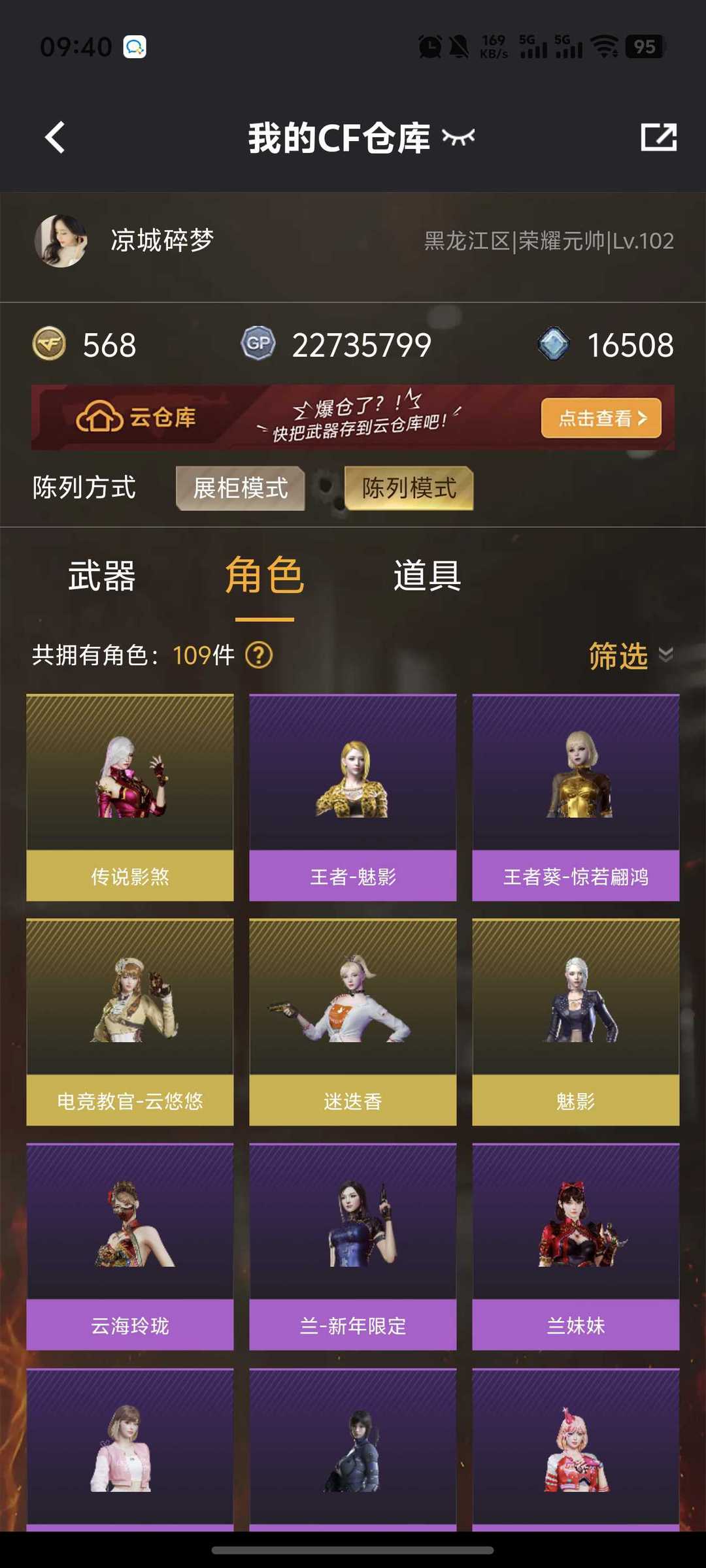706x1568 pixels.
Task: Open the 王者-魅影 character card
Action: pyautogui.click(x=353, y=798)
